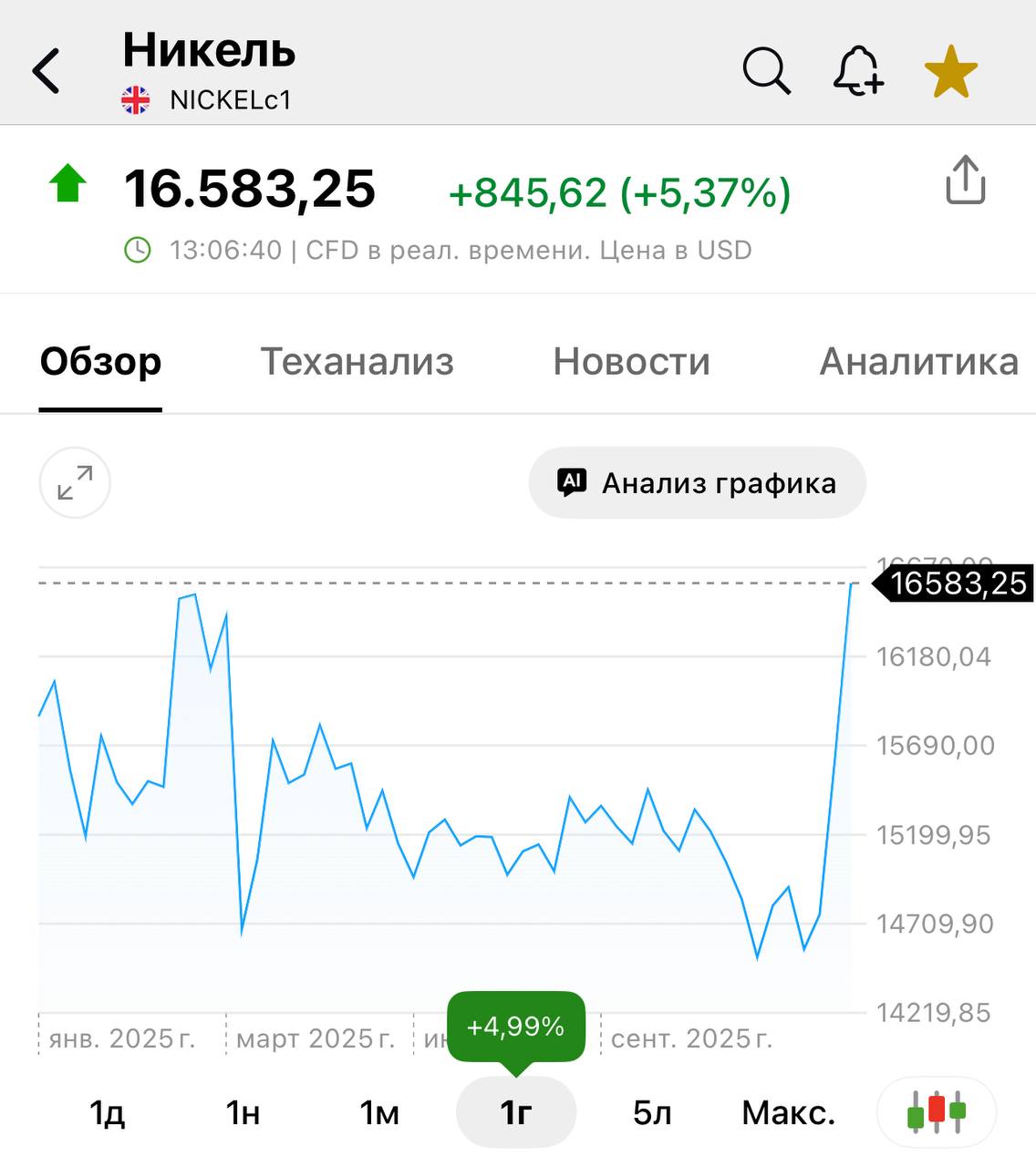Viewport: 1036px width, 1167px height.
Task: Click the +4,99% green tooltip on the chart
Action: [x=515, y=1026]
